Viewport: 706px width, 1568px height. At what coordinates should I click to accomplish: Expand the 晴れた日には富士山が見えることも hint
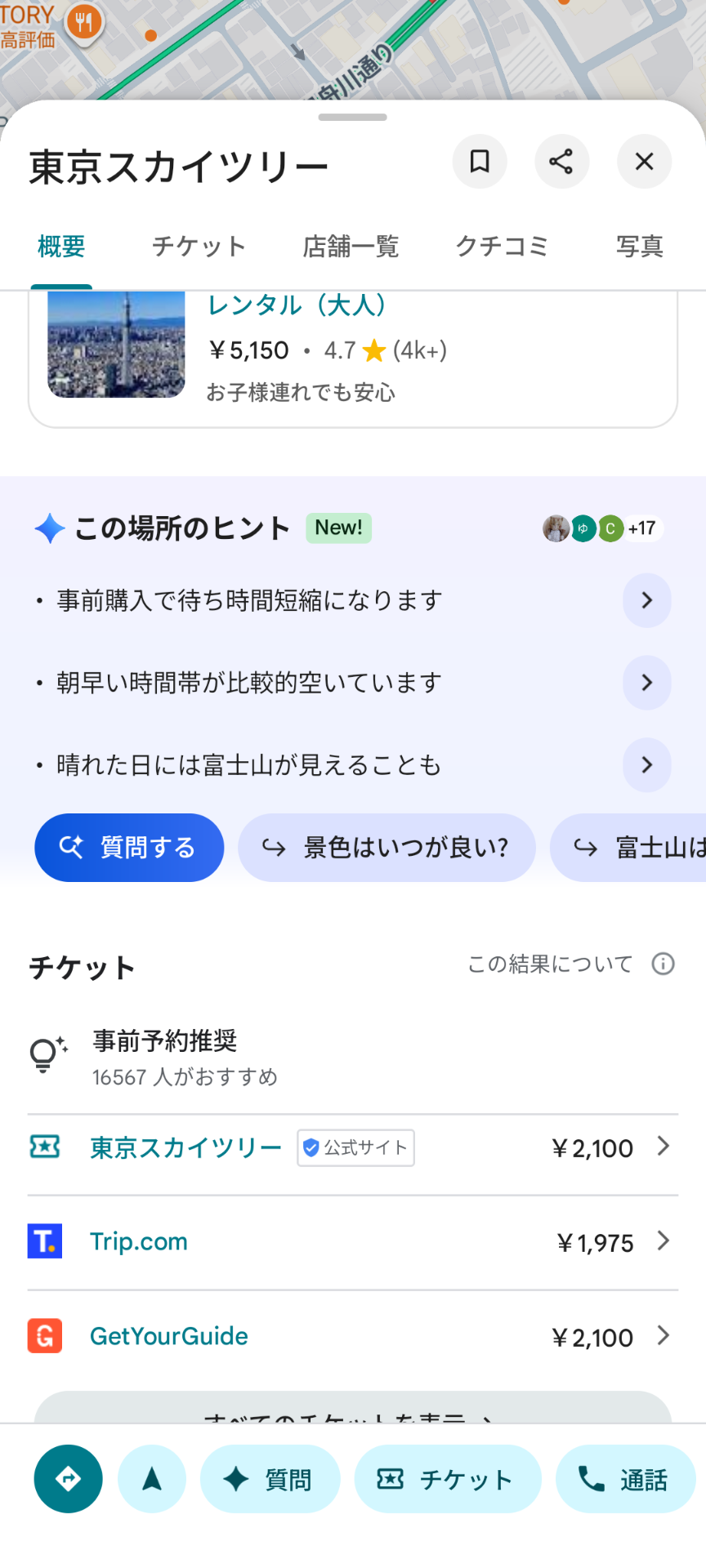(646, 765)
